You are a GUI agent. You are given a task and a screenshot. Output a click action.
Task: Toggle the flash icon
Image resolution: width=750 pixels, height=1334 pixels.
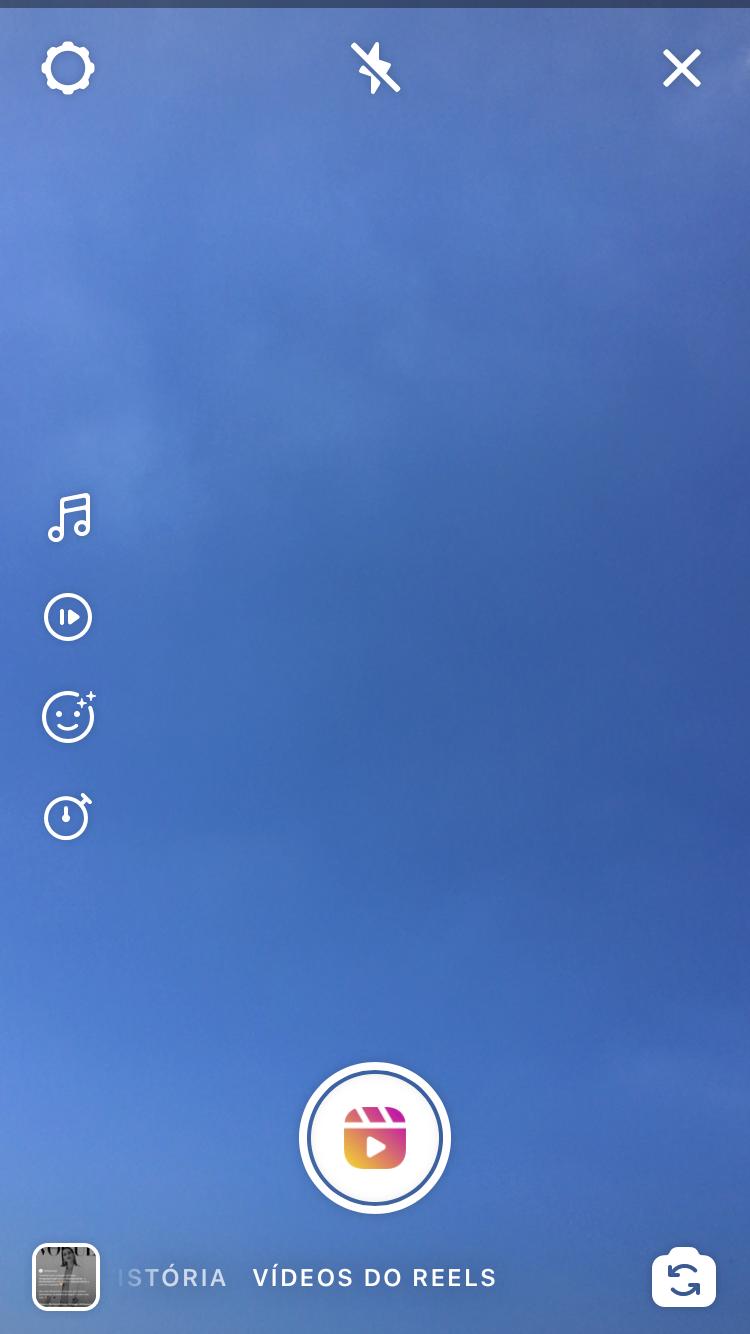[x=375, y=68]
